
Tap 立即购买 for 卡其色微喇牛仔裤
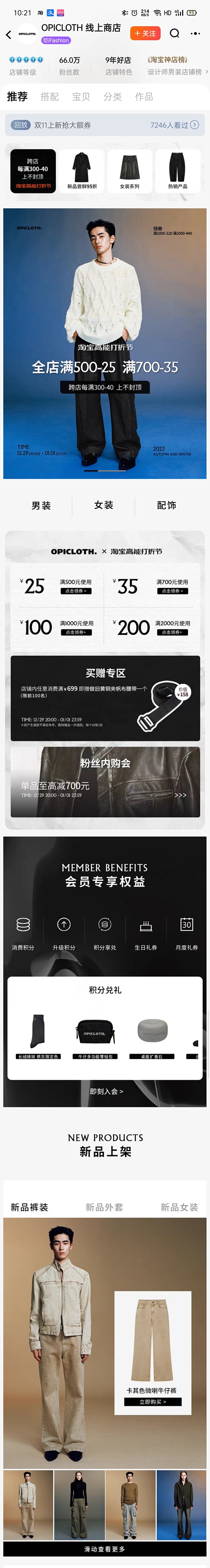coord(153,1401)
